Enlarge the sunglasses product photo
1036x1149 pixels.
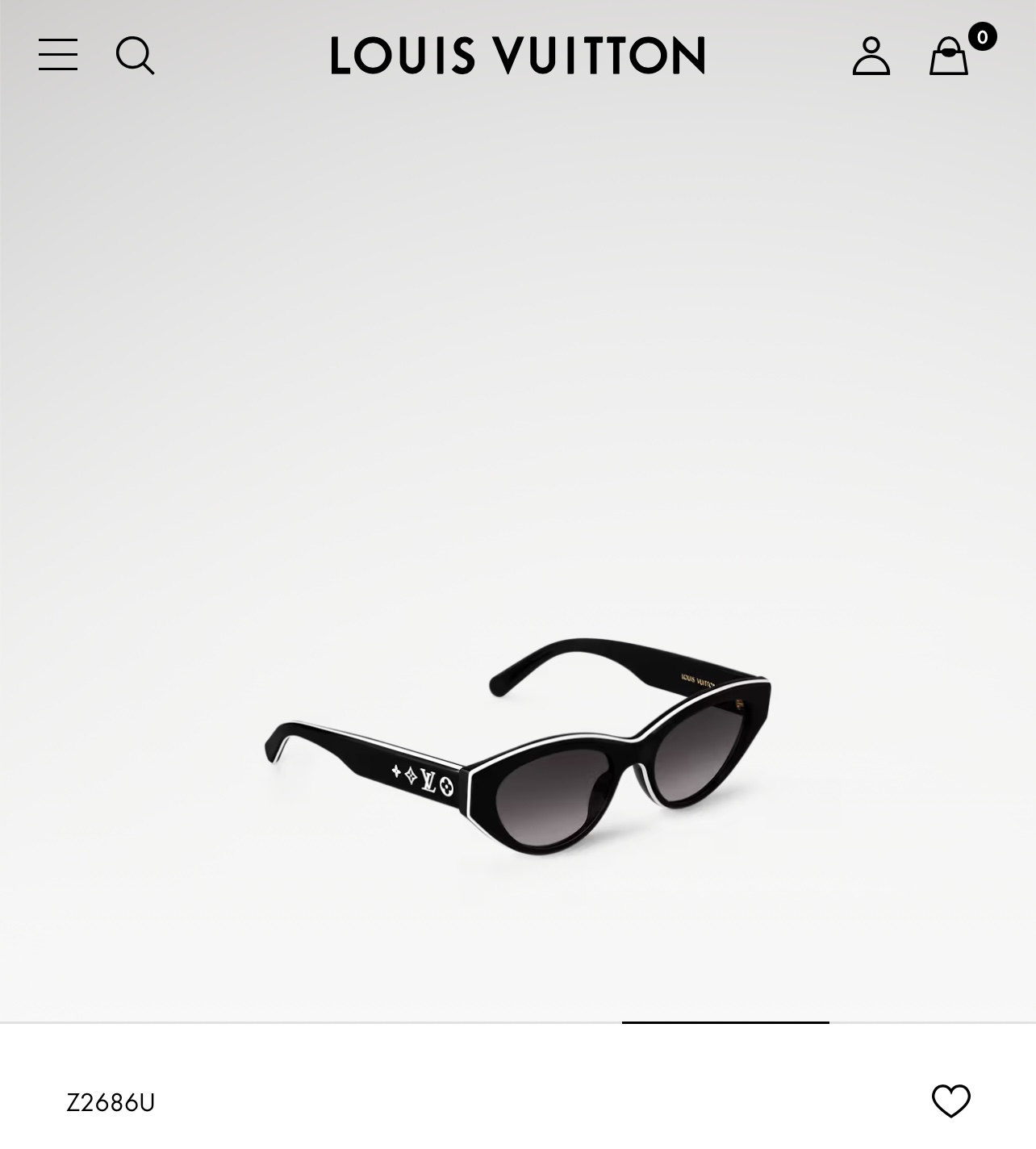[518, 746]
